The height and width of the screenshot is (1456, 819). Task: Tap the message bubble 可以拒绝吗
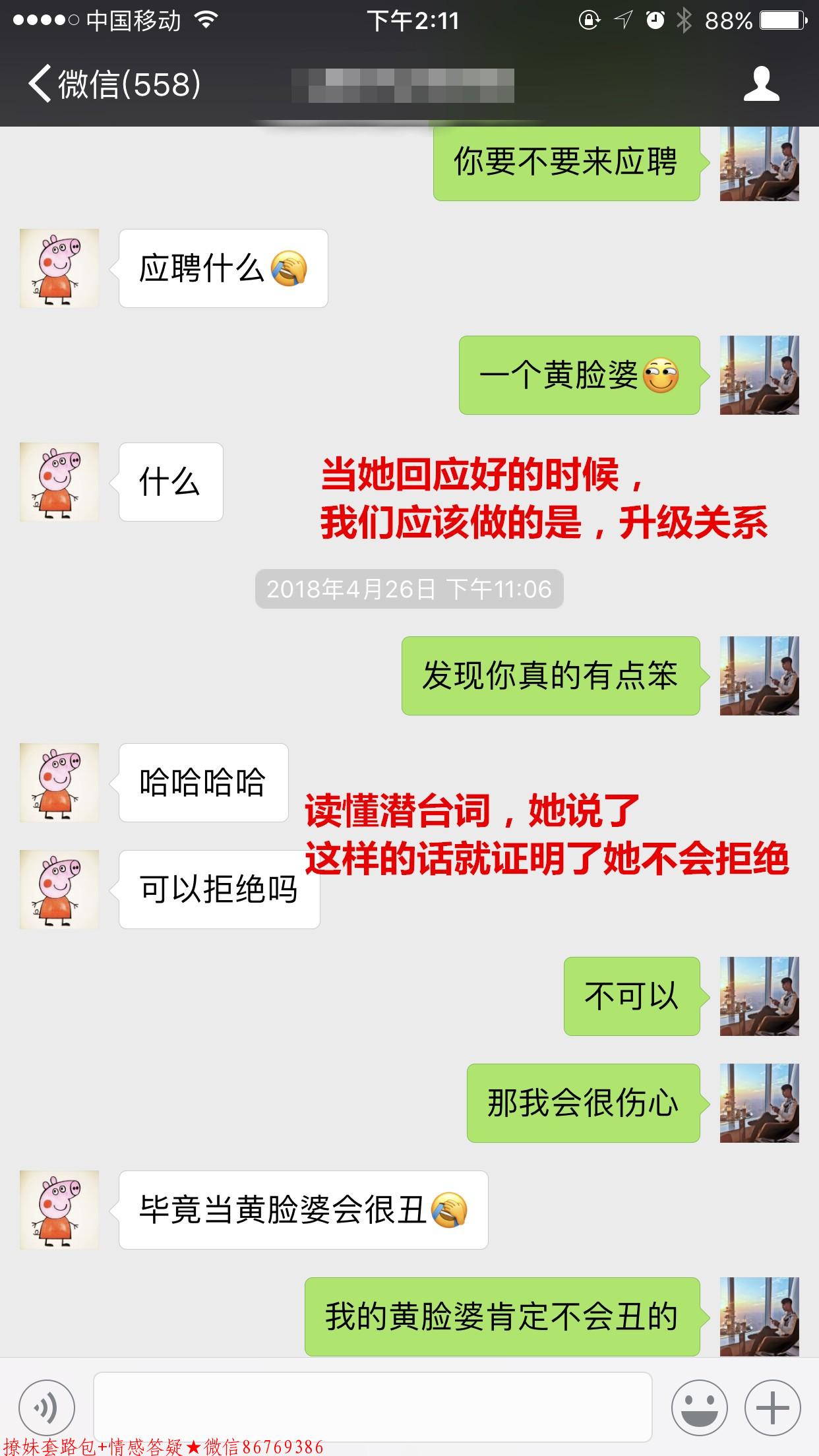(x=218, y=888)
